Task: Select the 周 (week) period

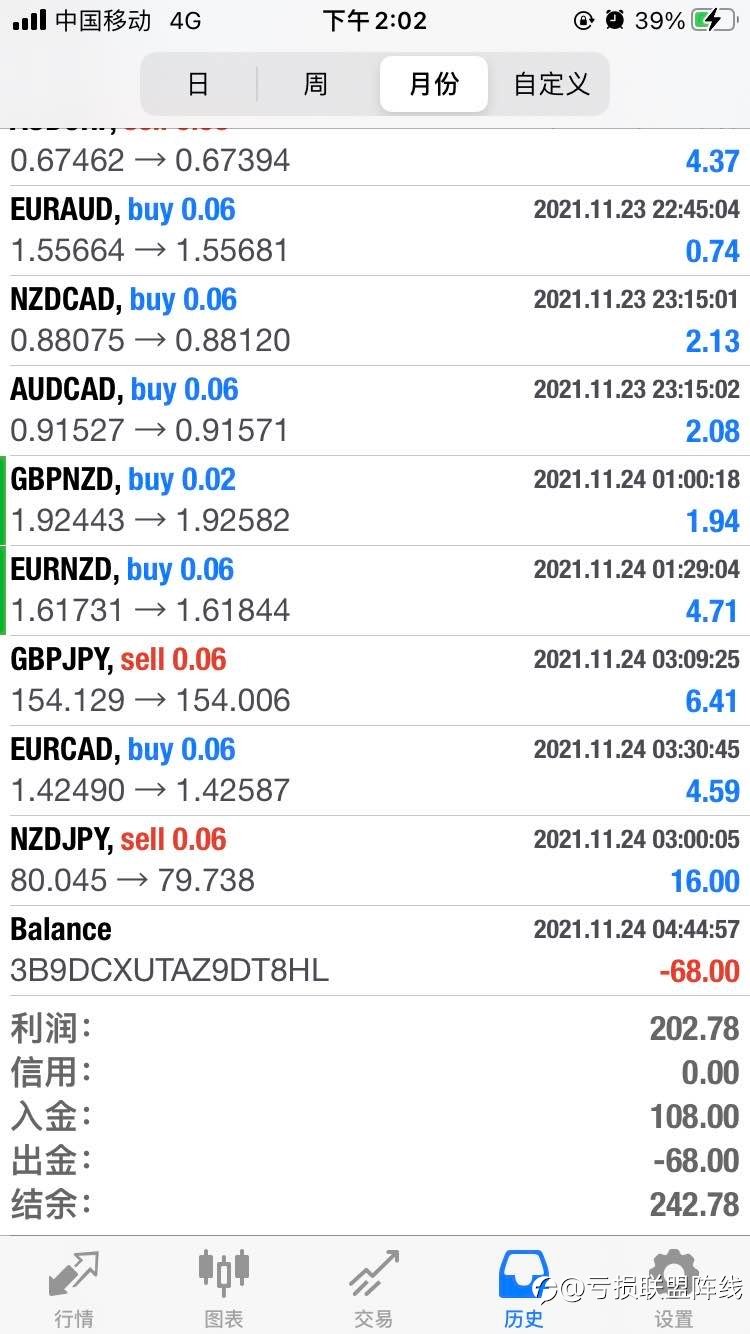Action: 316,84
